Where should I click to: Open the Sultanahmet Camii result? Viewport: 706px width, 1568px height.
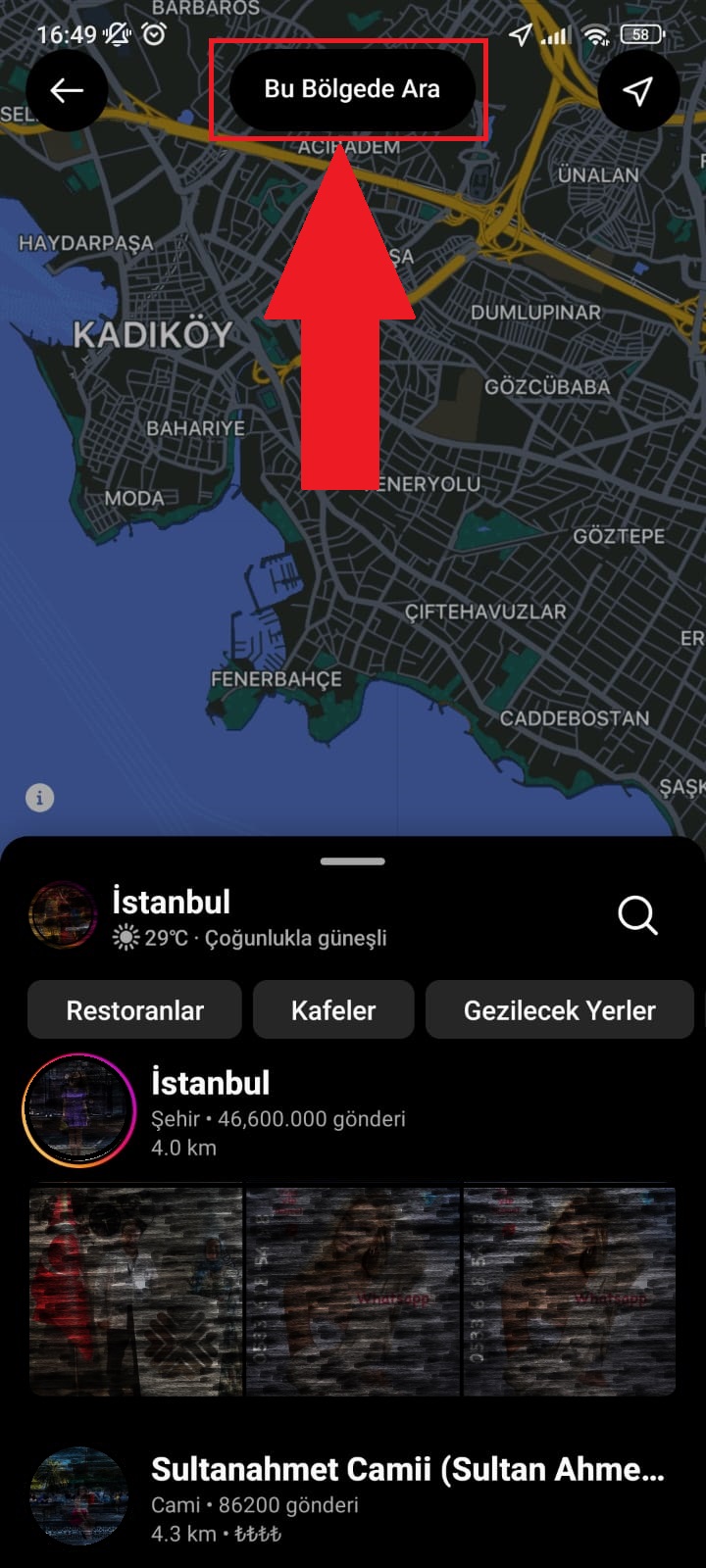click(407, 1495)
